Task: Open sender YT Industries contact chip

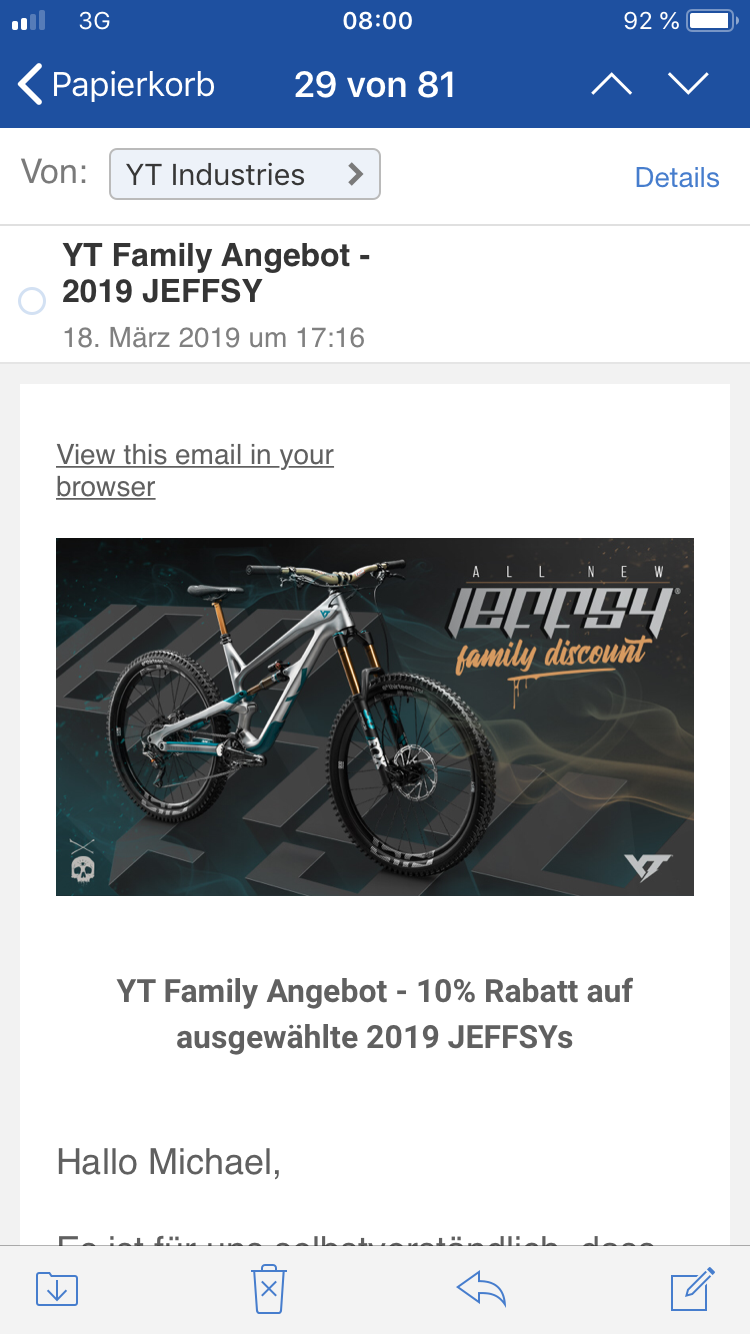Action: [244, 175]
